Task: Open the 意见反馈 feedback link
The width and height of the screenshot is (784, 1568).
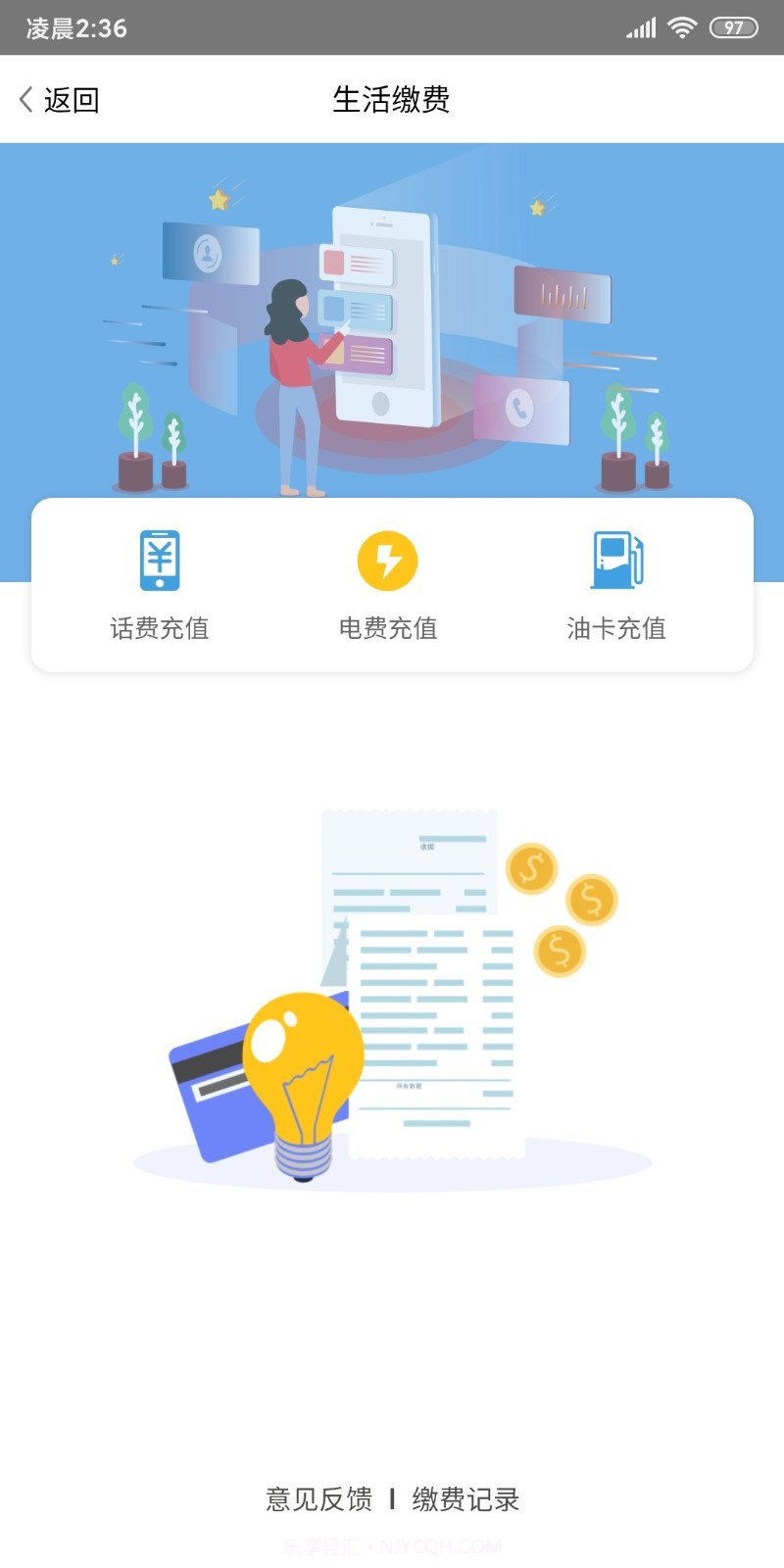Action: coord(319,1498)
